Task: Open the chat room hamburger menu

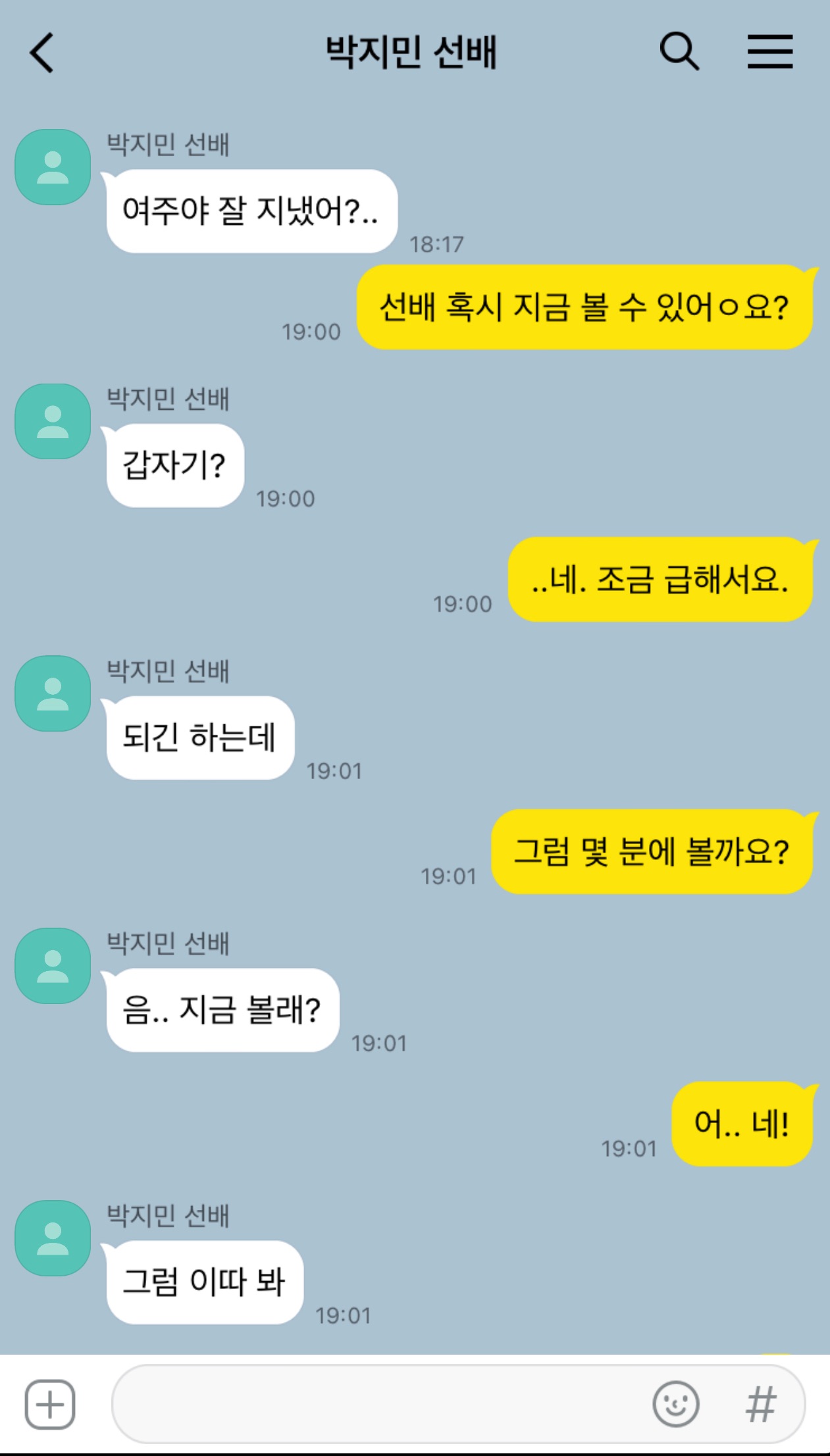Action: tap(769, 52)
